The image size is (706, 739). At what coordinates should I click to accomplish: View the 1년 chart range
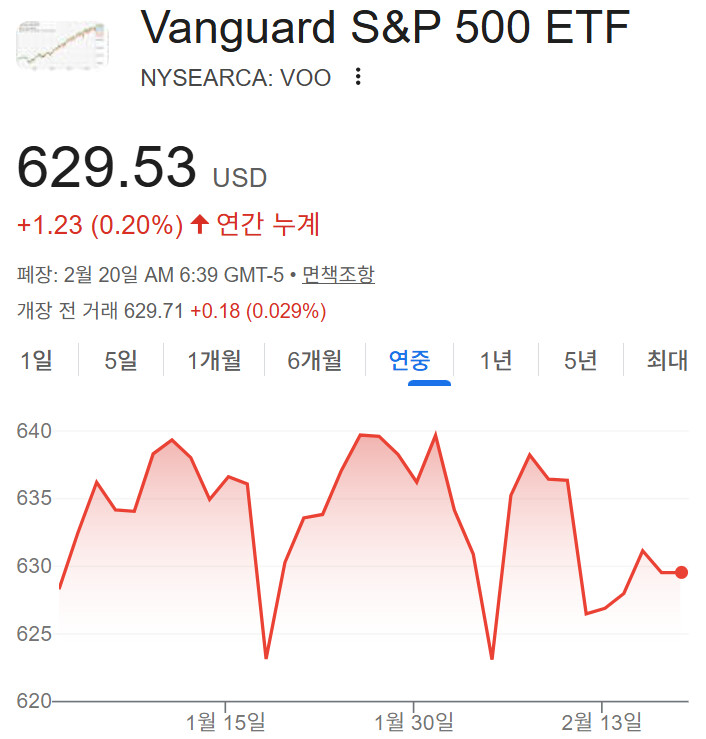pos(496,361)
